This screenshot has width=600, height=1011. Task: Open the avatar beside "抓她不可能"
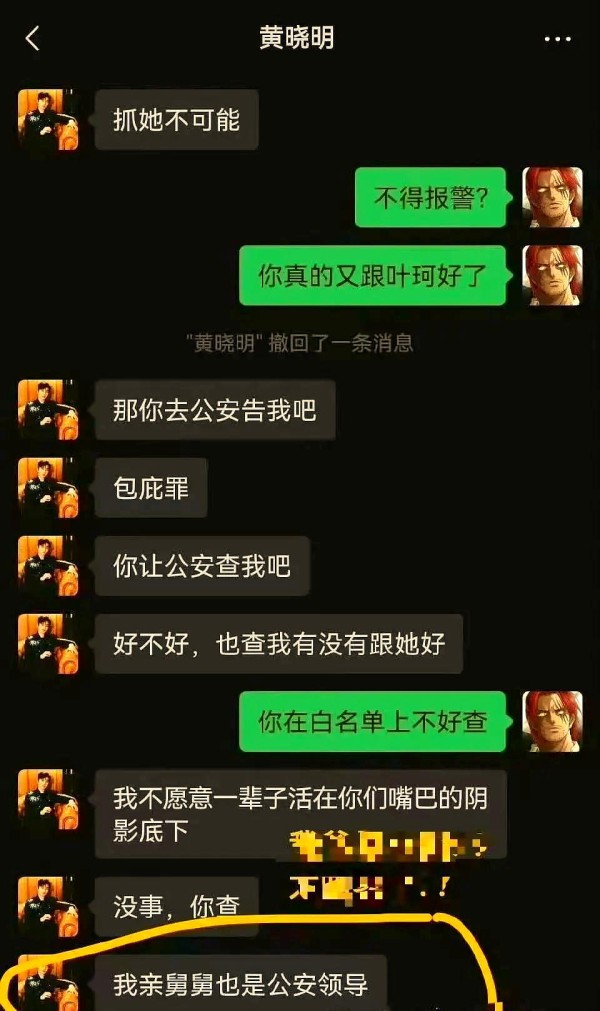[47, 119]
